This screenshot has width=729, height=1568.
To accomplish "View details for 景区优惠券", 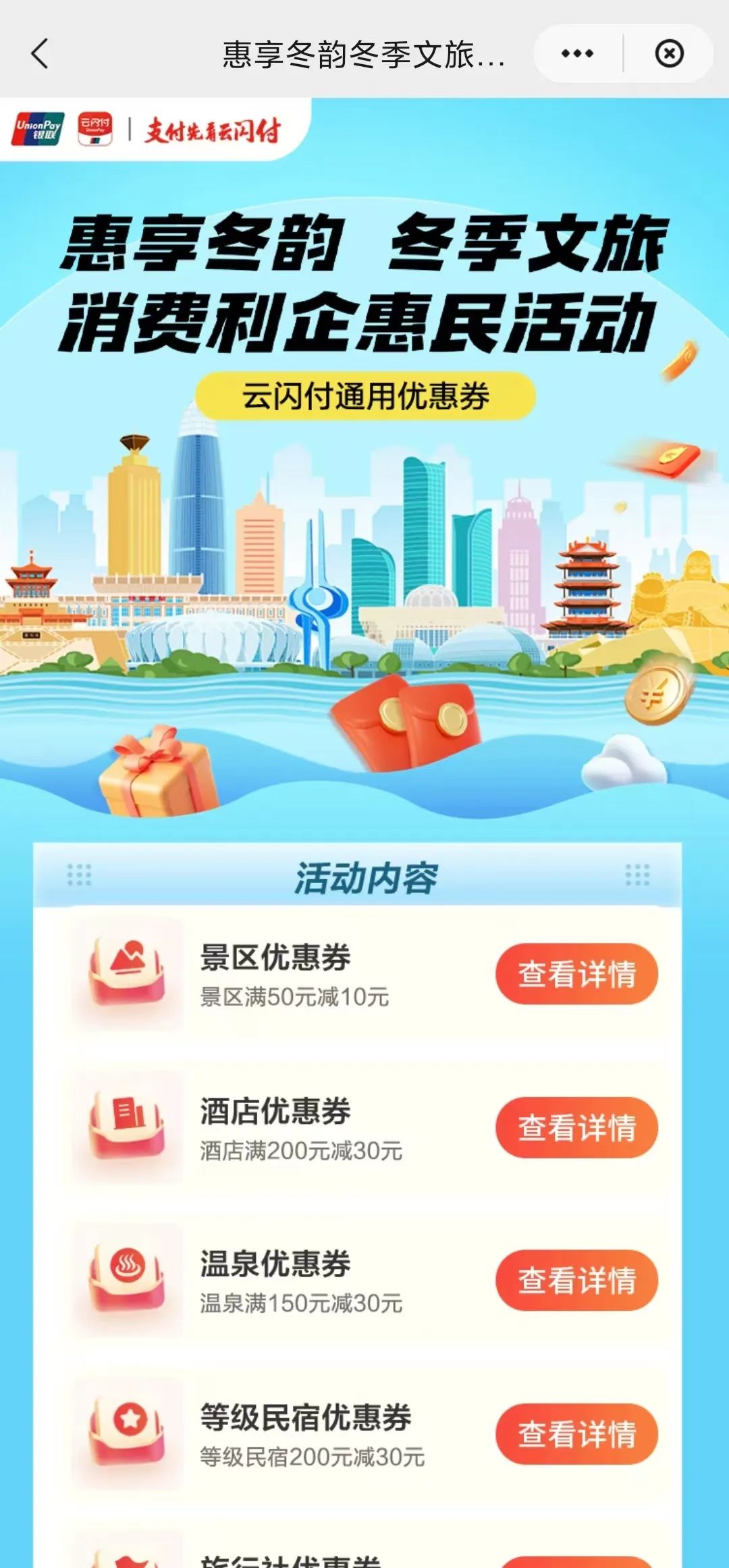I will (576, 974).
